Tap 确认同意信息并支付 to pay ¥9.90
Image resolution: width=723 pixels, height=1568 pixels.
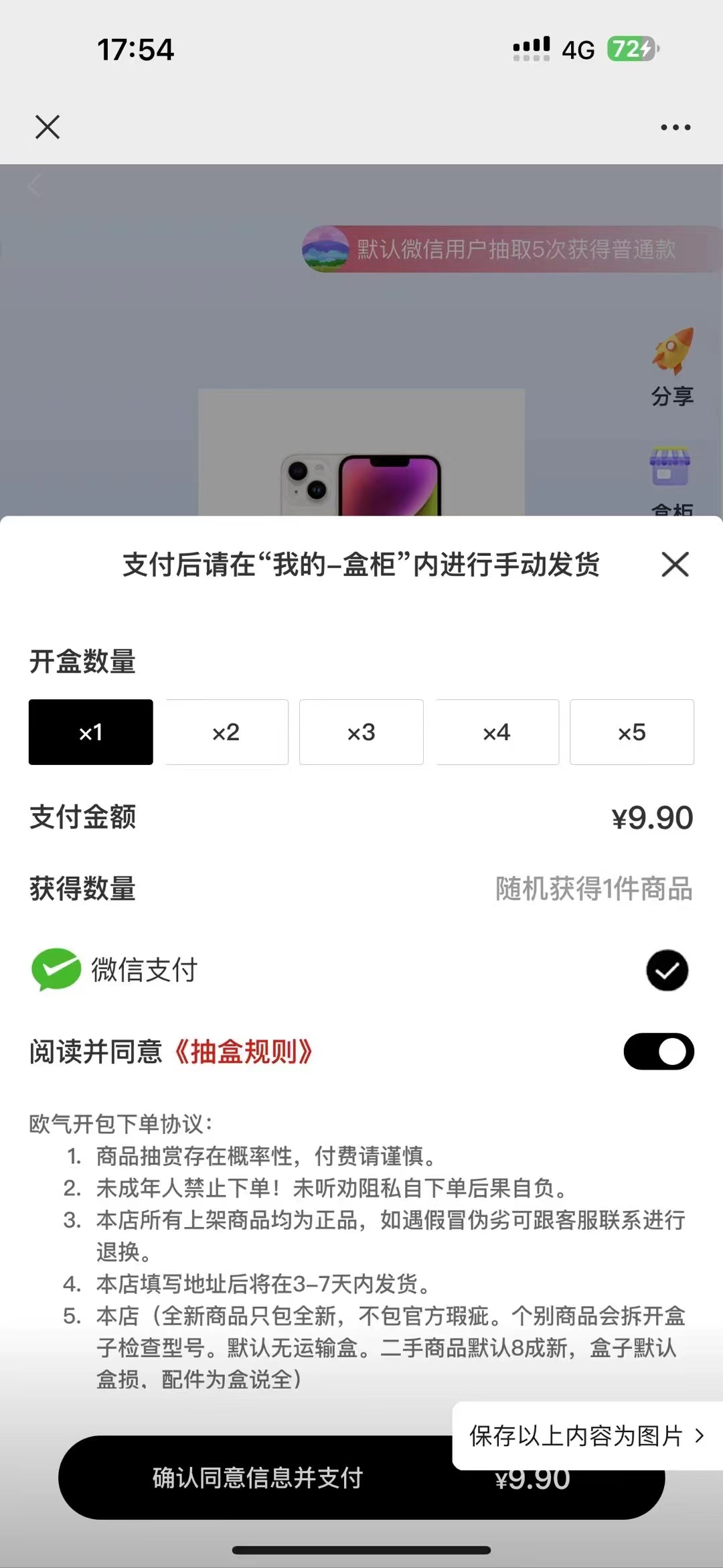click(x=258, y=1478)
